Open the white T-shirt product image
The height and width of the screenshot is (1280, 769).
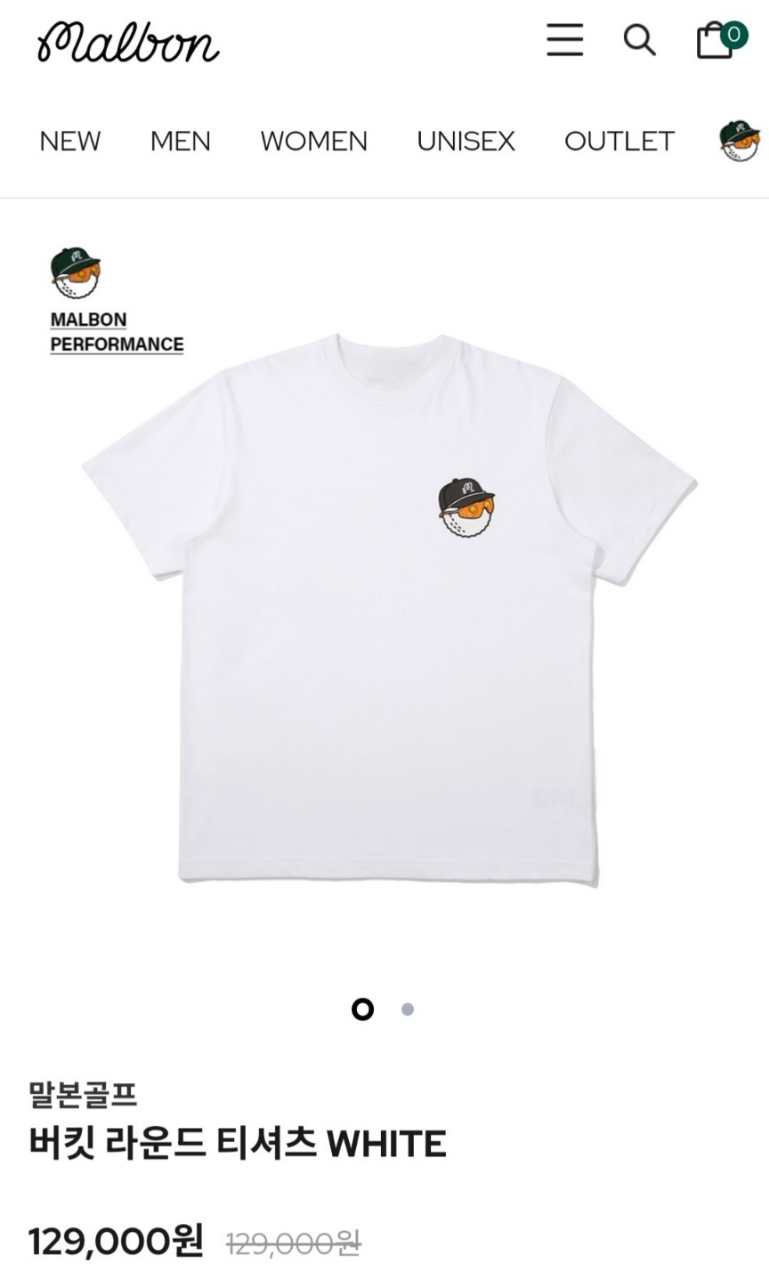click(x=388, y=610)
